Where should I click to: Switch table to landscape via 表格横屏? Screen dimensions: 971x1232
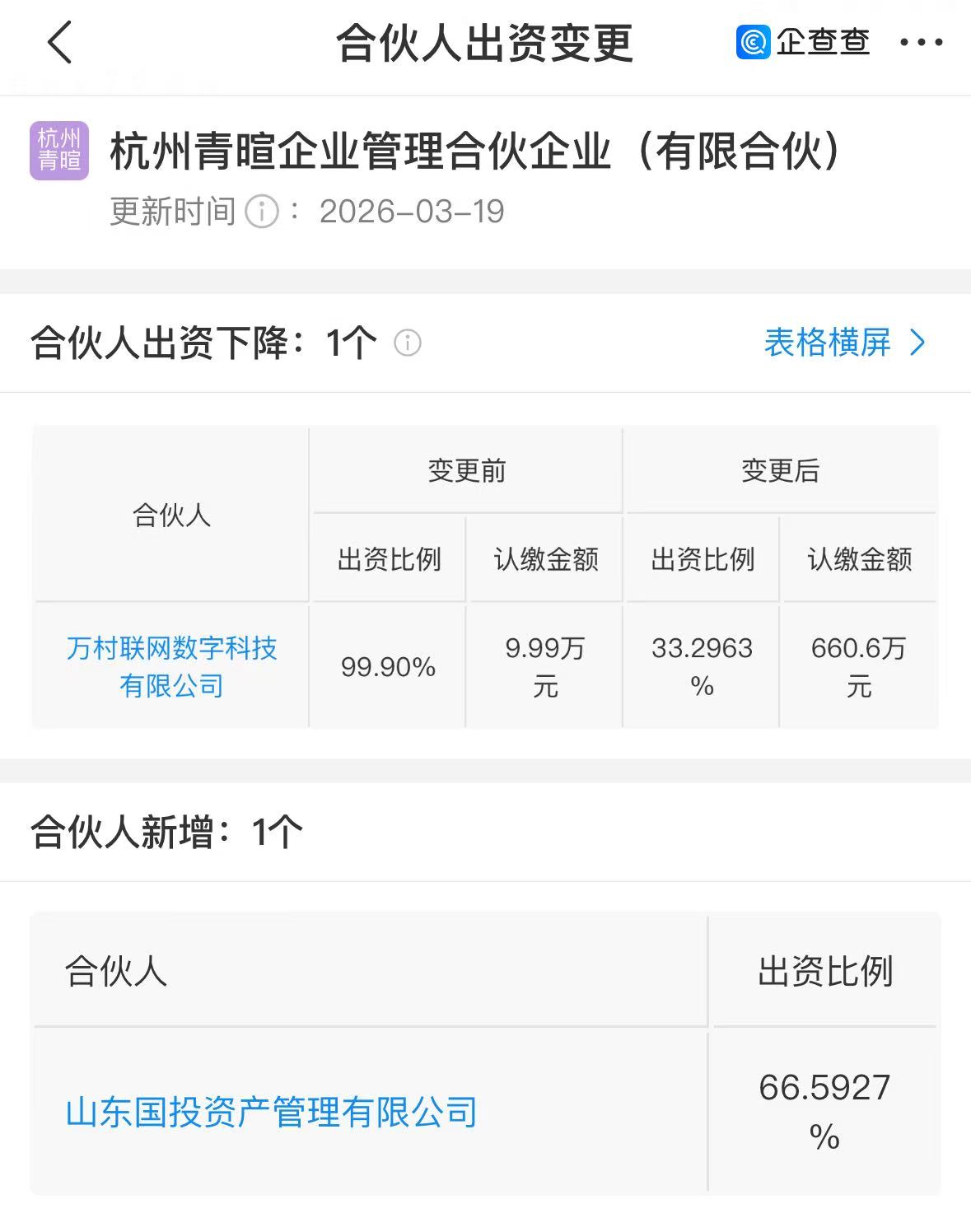(x=844, y=343)
